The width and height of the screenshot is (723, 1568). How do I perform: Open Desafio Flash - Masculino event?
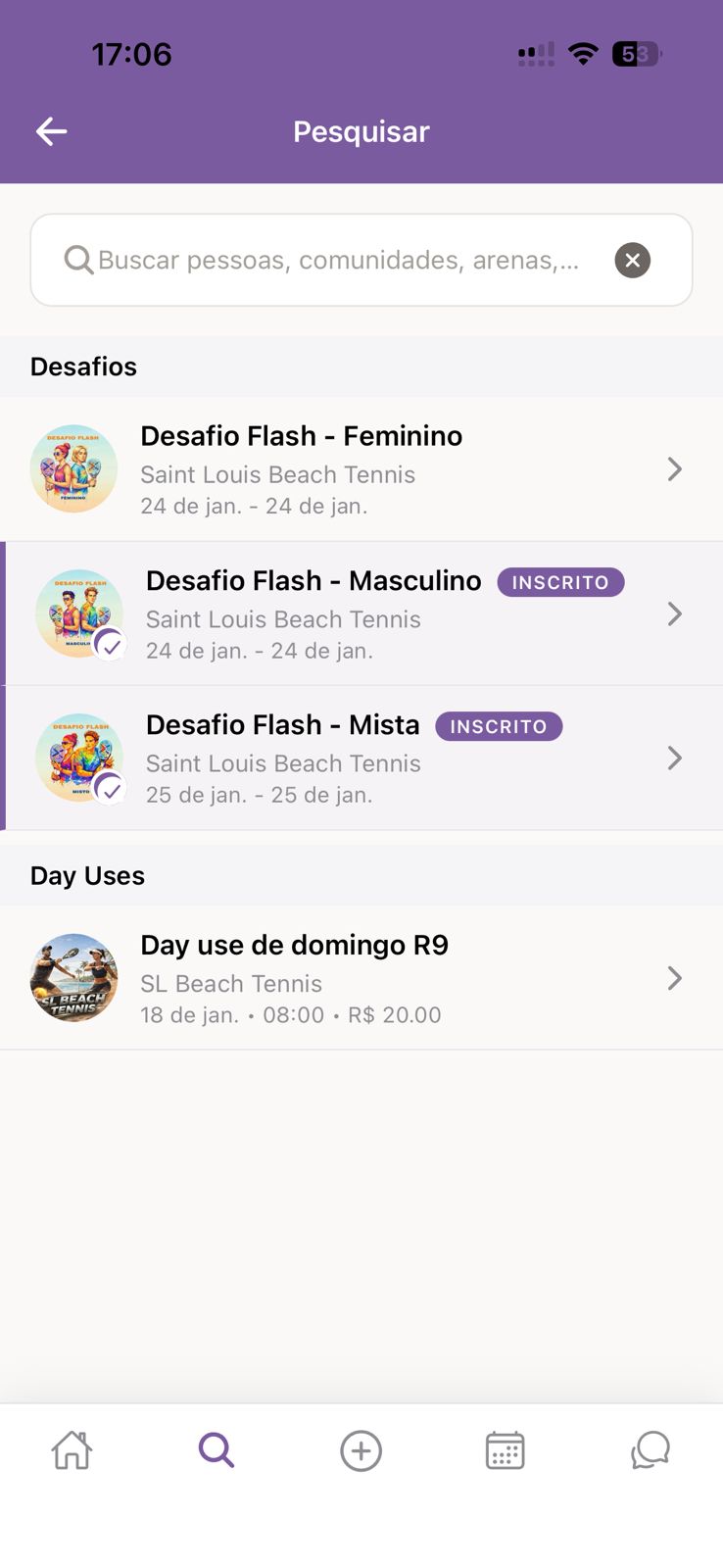[313, 580]
